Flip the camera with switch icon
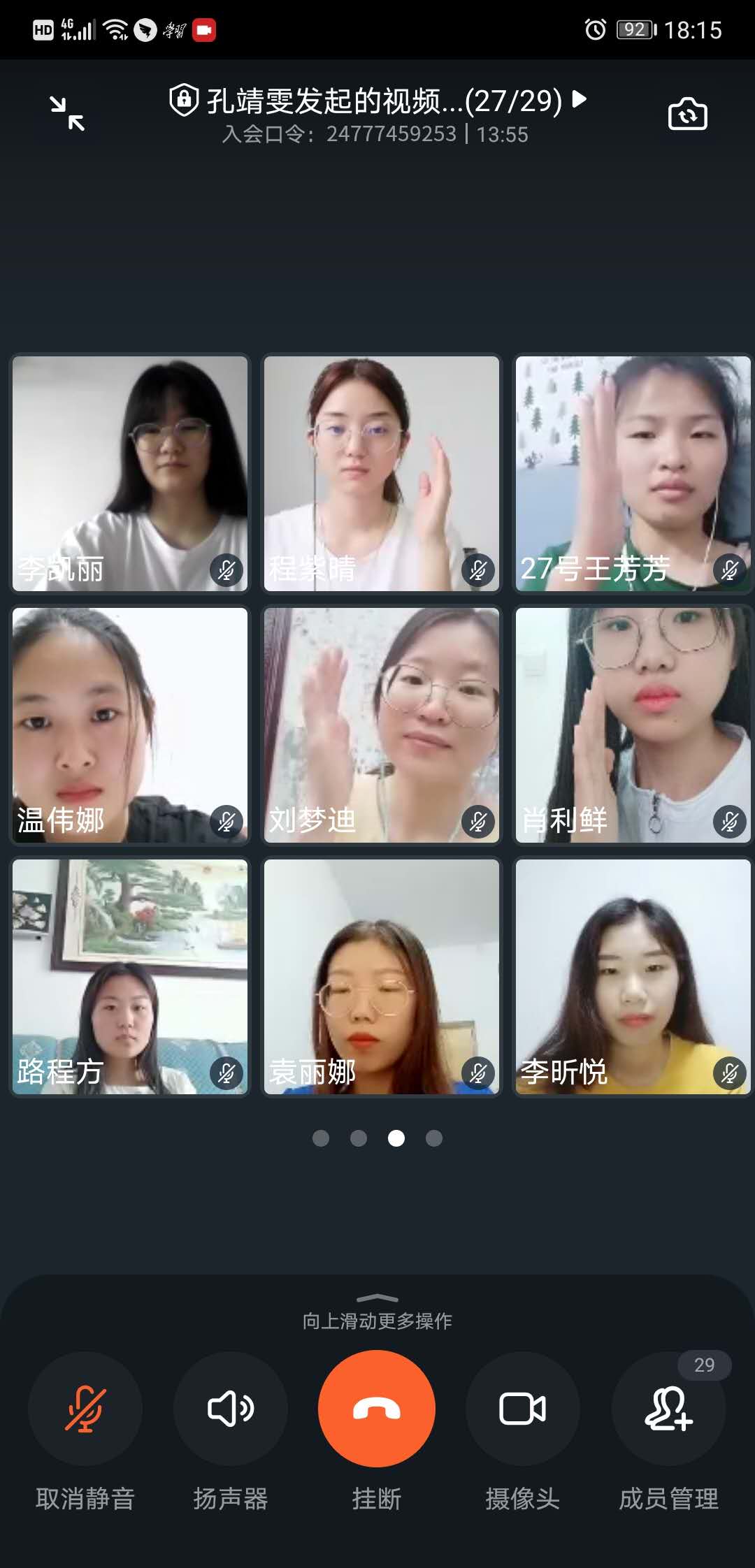 point(687,114)
